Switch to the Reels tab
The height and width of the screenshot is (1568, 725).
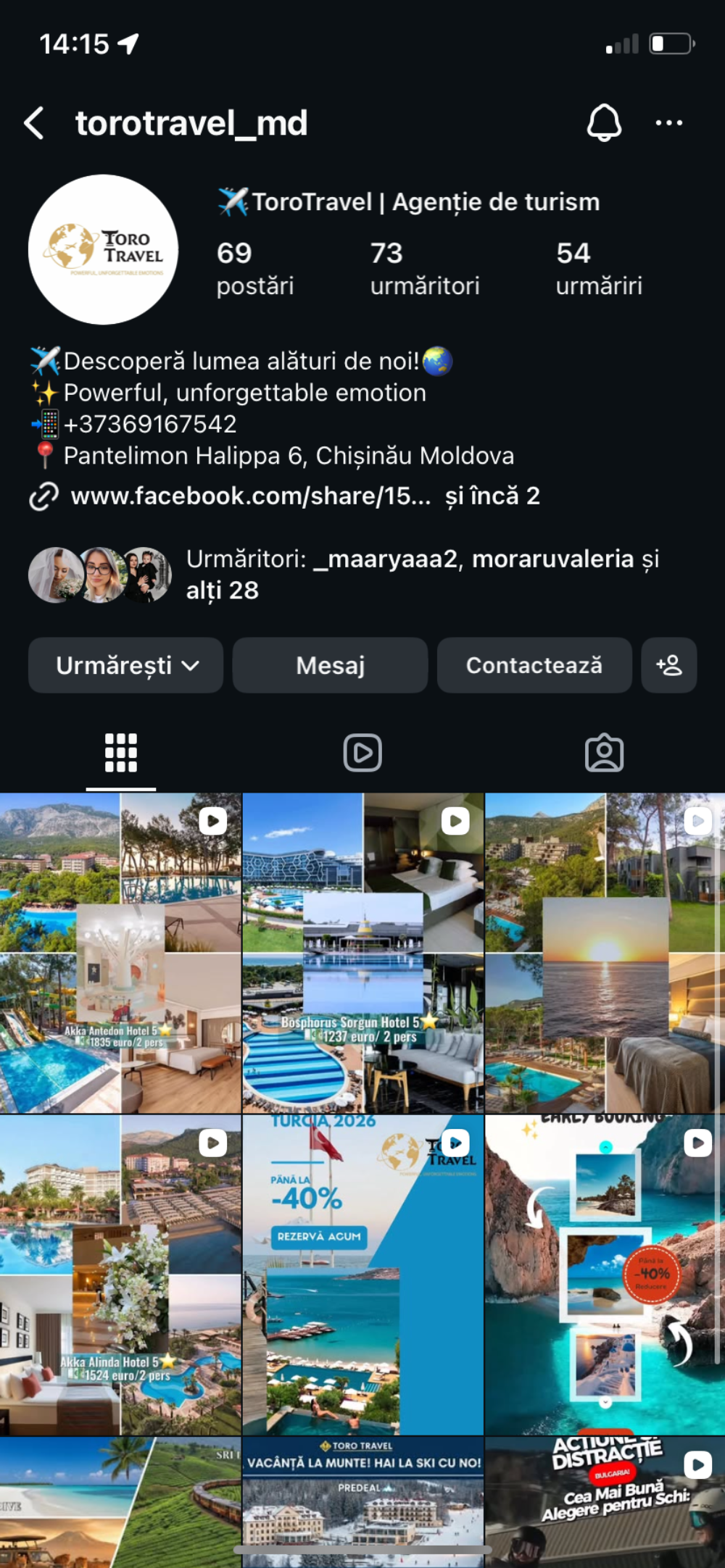[x=362, y=753]
